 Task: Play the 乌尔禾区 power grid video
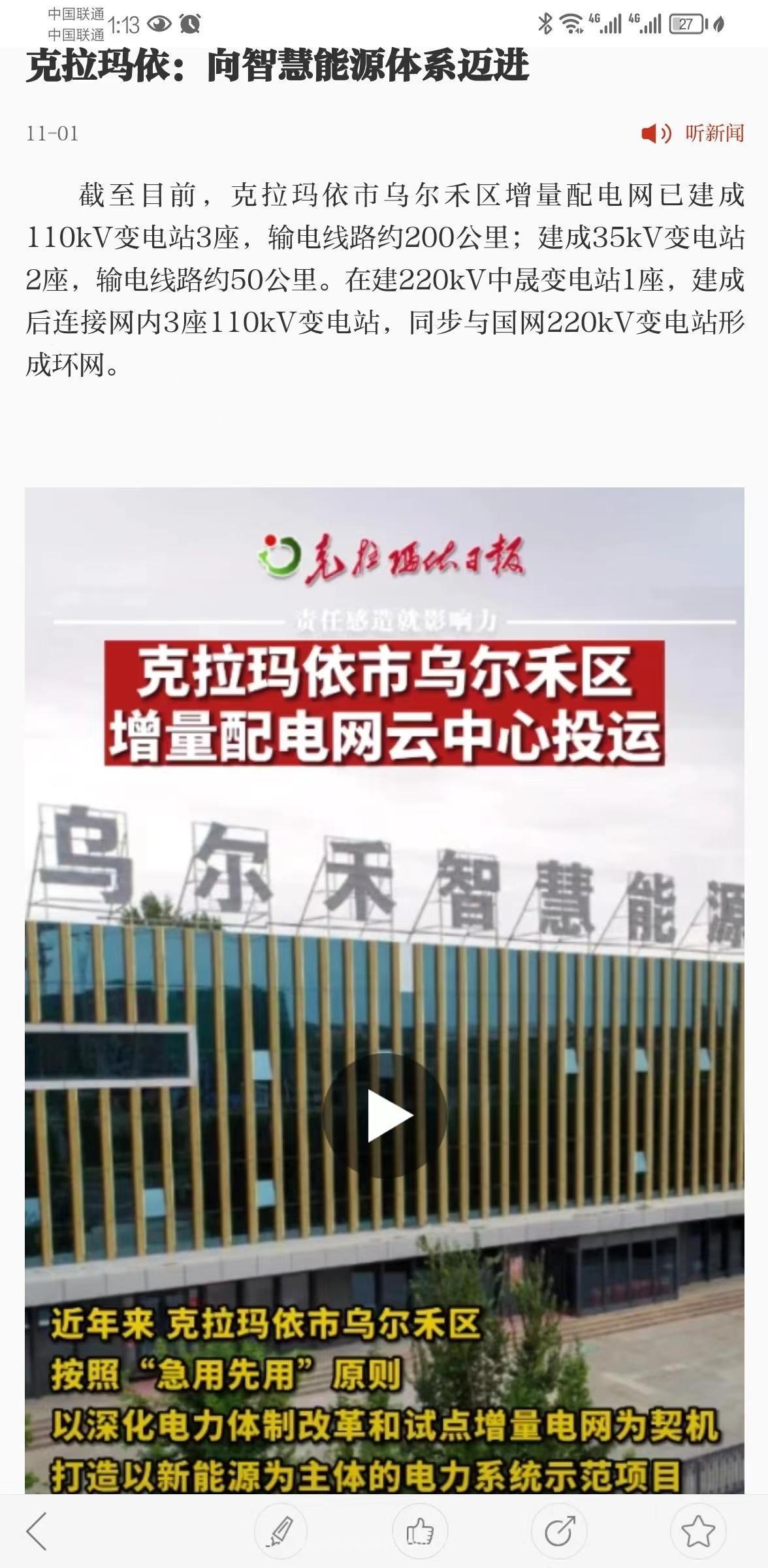point(384,1115)
